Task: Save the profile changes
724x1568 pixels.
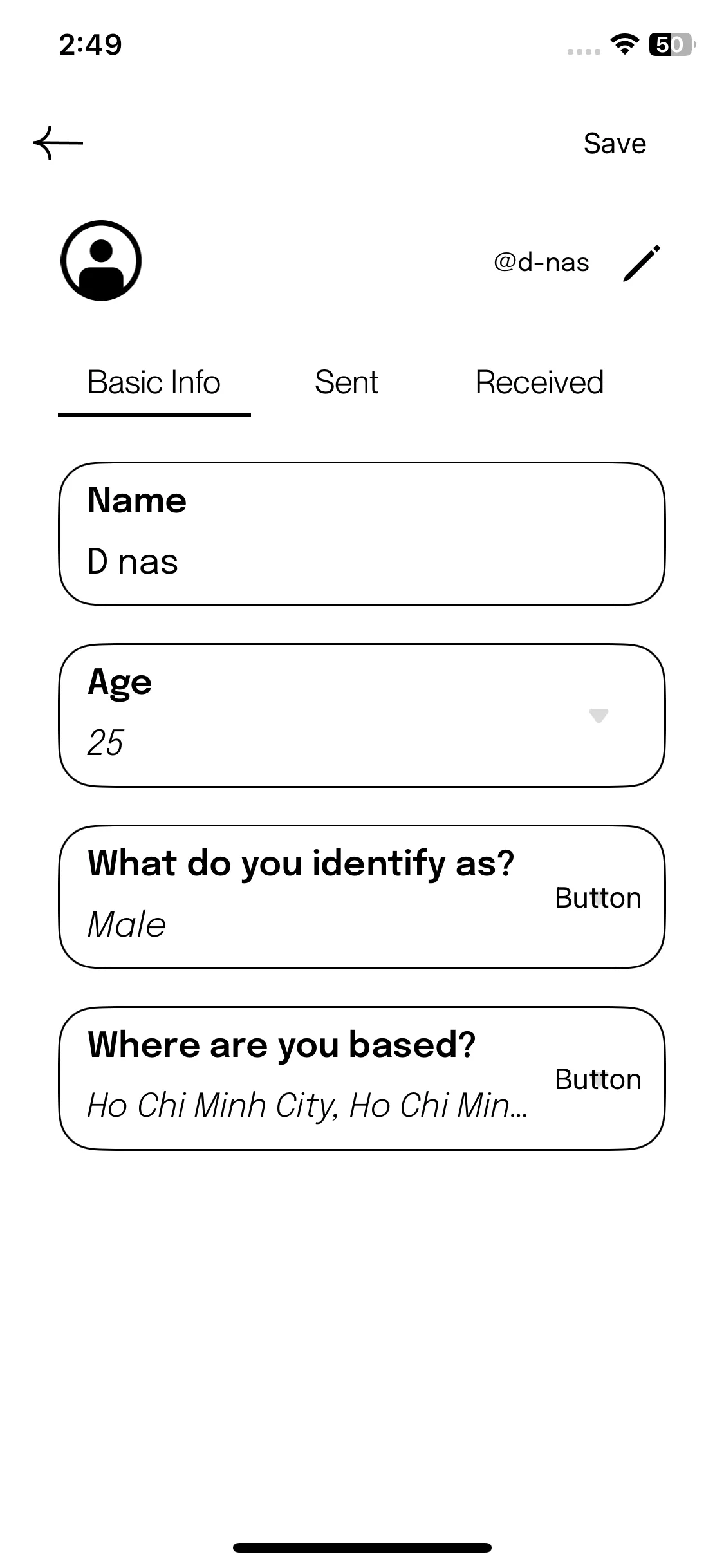Action: (x=615, y=144)
